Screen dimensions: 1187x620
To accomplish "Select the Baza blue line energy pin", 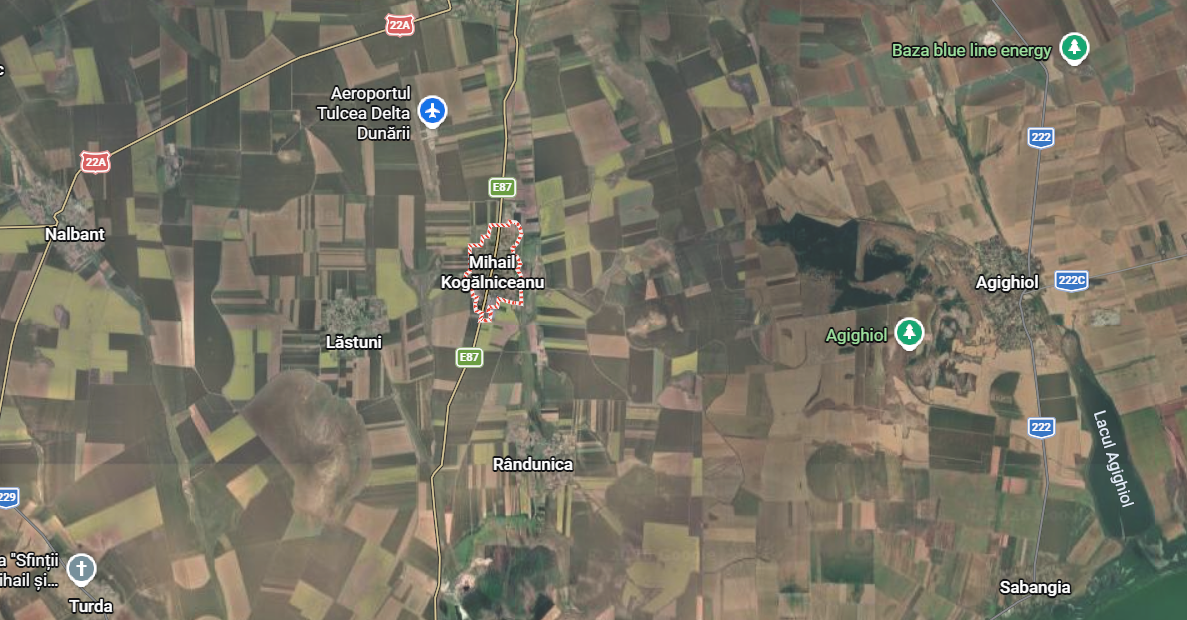I will point(1074,48).
